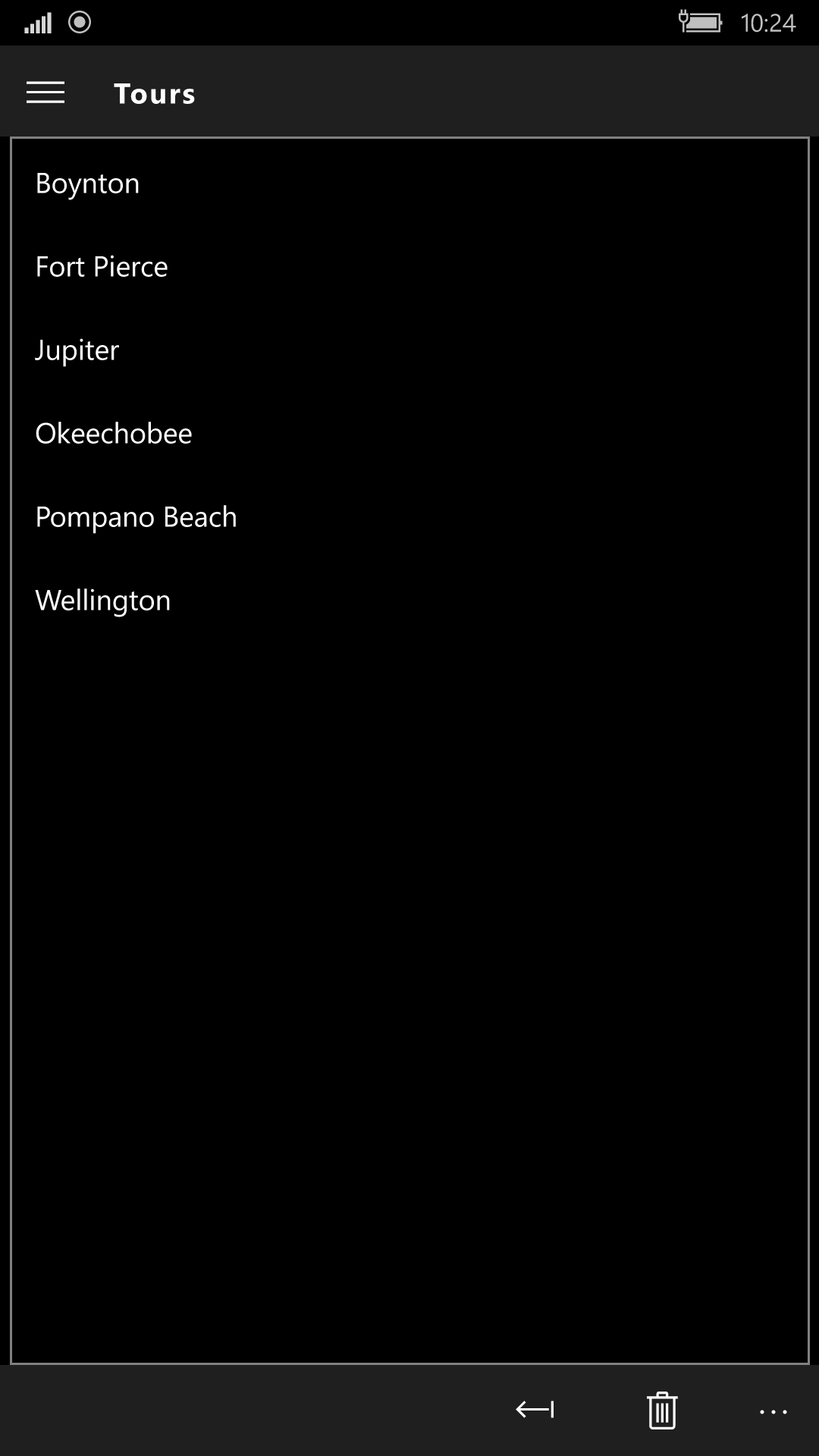
Task: Open the Pompano Beach tour
Action: [409, 517]
